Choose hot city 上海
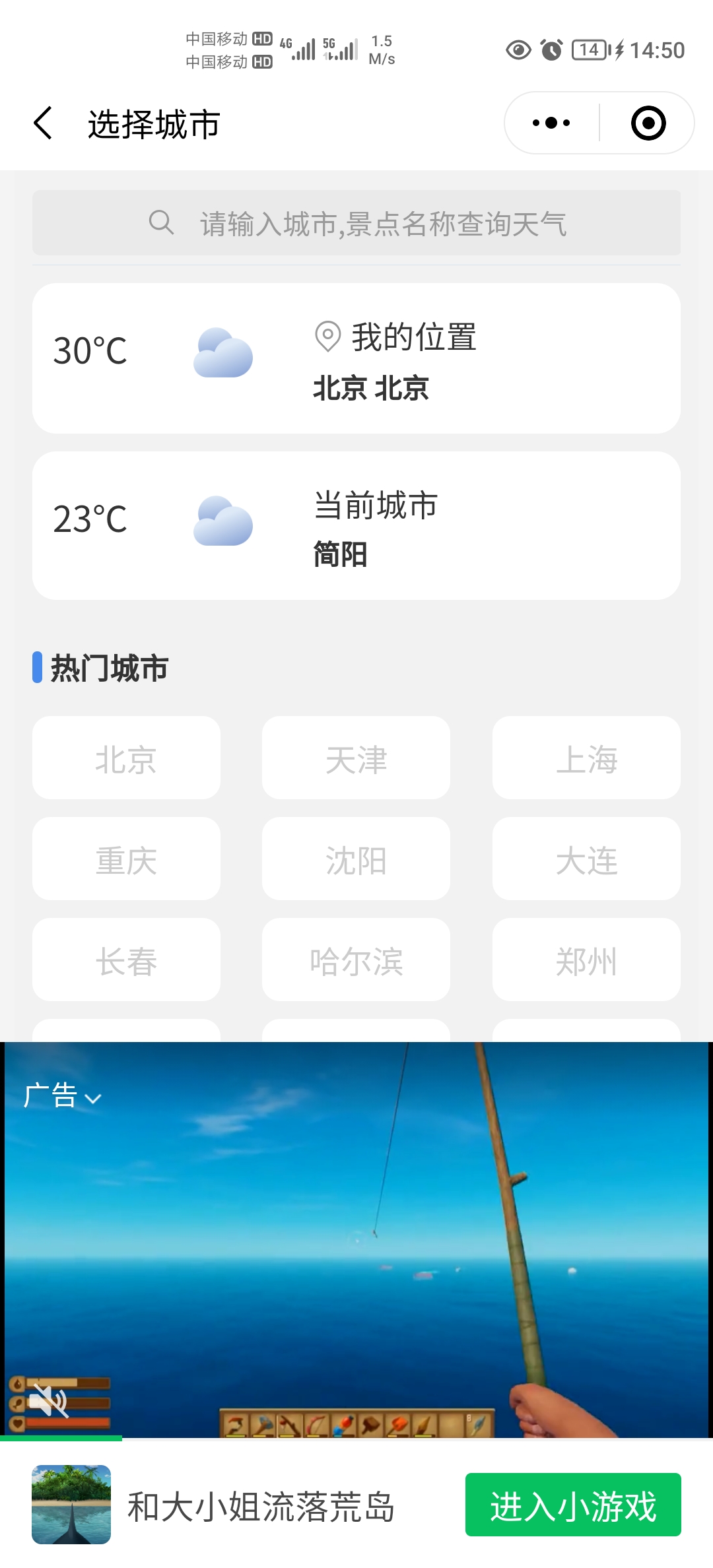 tap(586, 758)
